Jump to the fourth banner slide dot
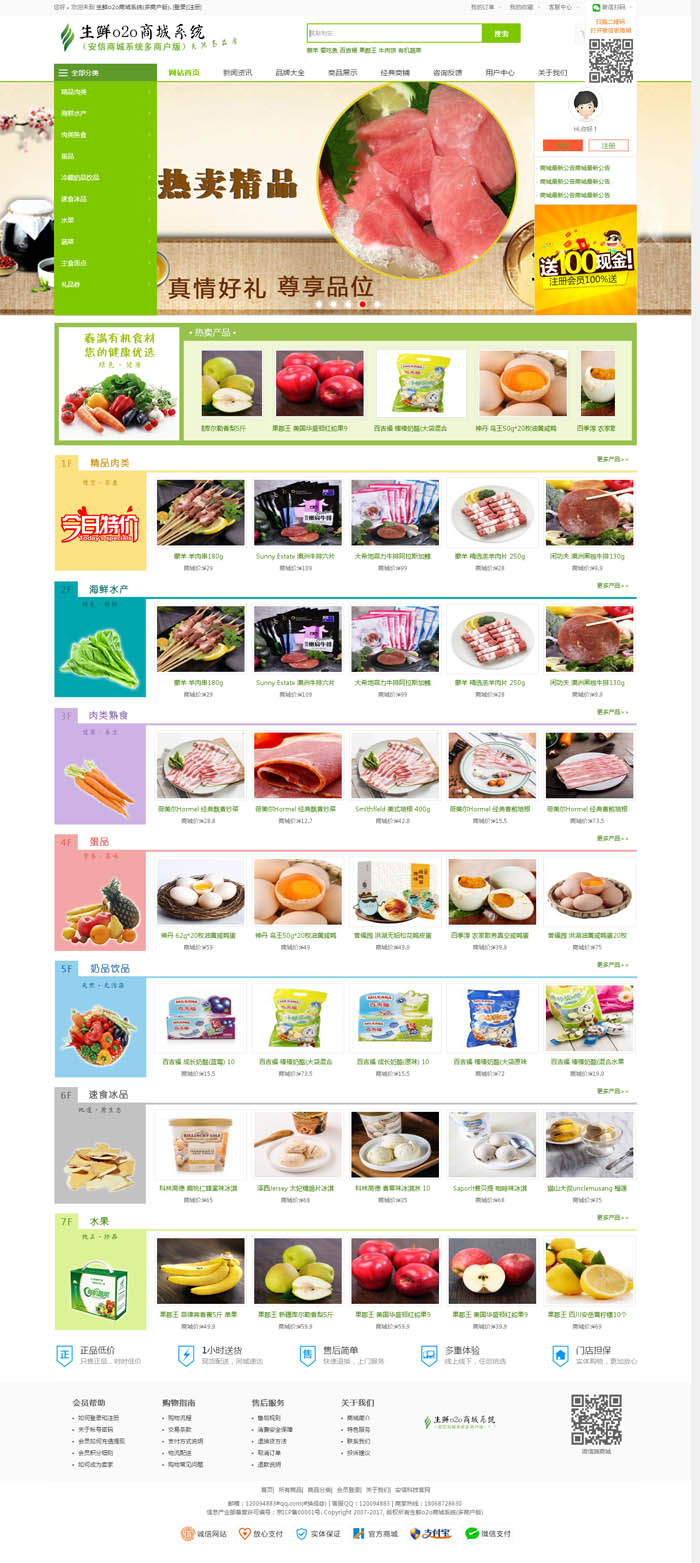700x1563 pixels. click(x=363, y=304)
